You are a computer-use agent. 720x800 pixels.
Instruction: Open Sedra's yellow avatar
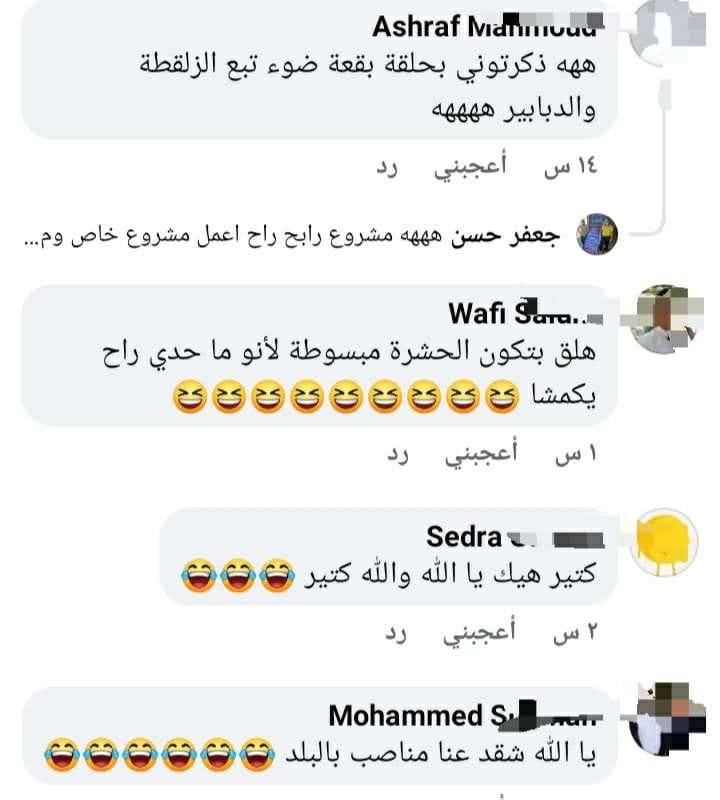click(x=667, y=541)
